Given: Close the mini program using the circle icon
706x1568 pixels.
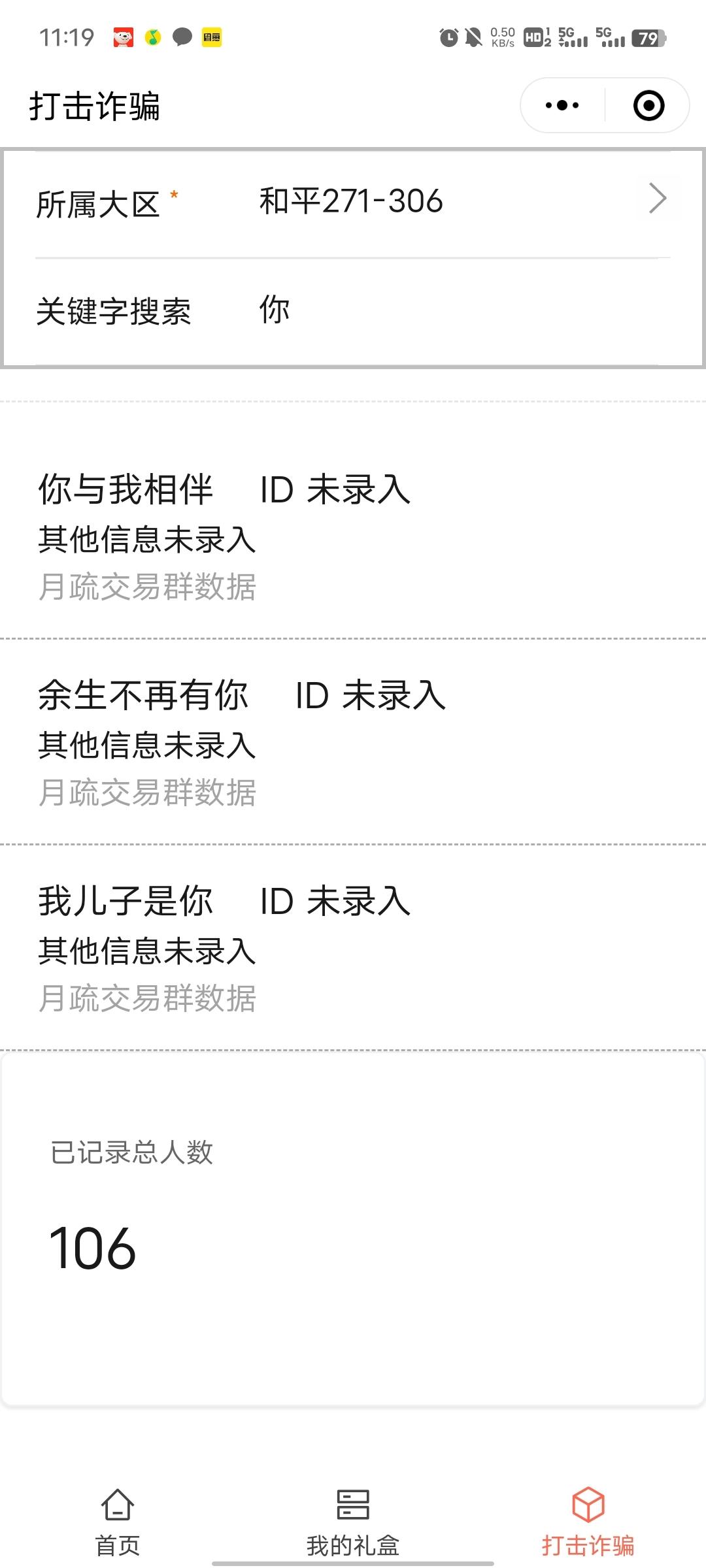Looking at the screenshot, I should [x=648, y=105].
